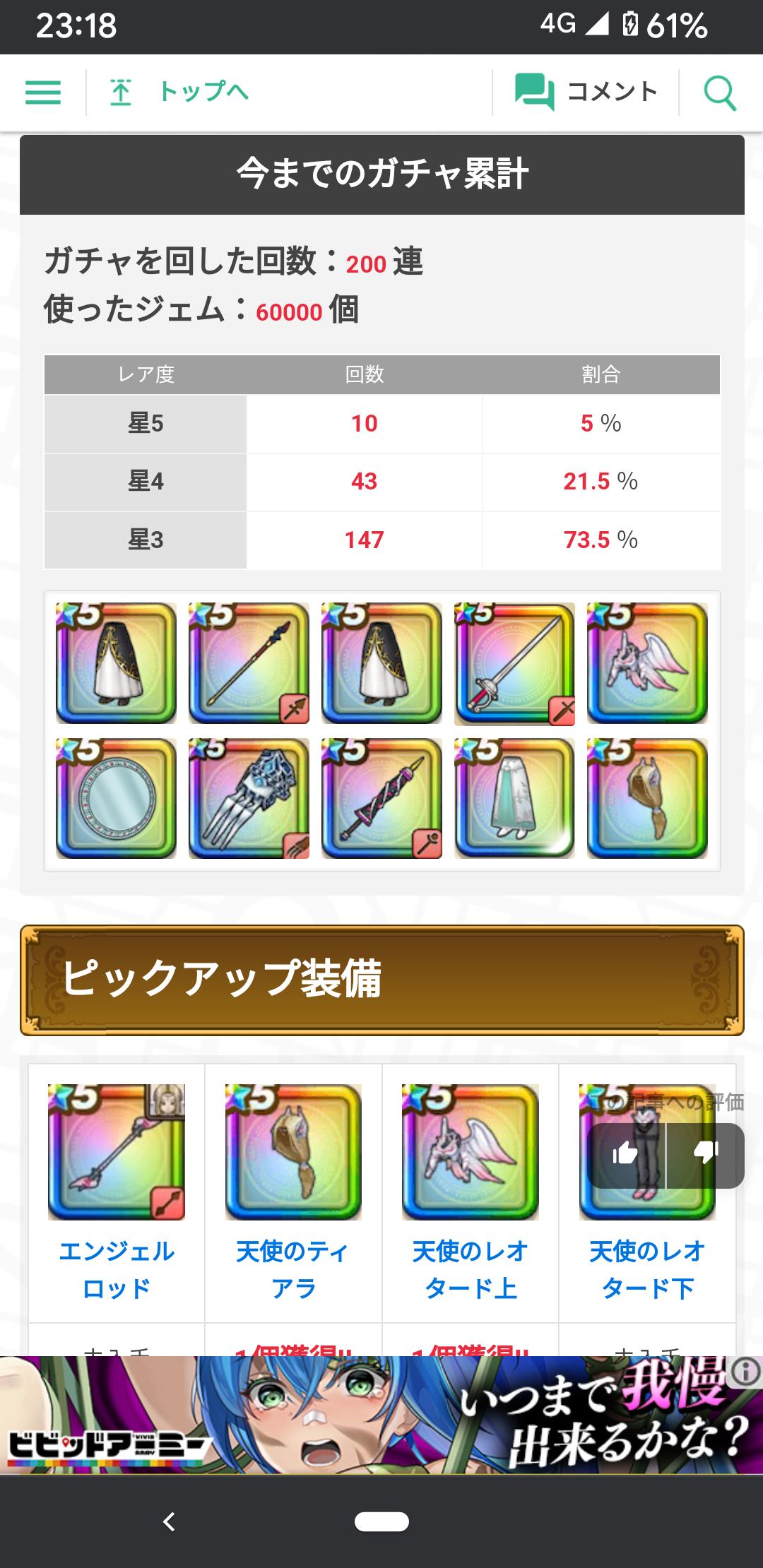Open the 天使のレオタード上 equipment link
The image size is (763, 1568).
coord(471,1270)
